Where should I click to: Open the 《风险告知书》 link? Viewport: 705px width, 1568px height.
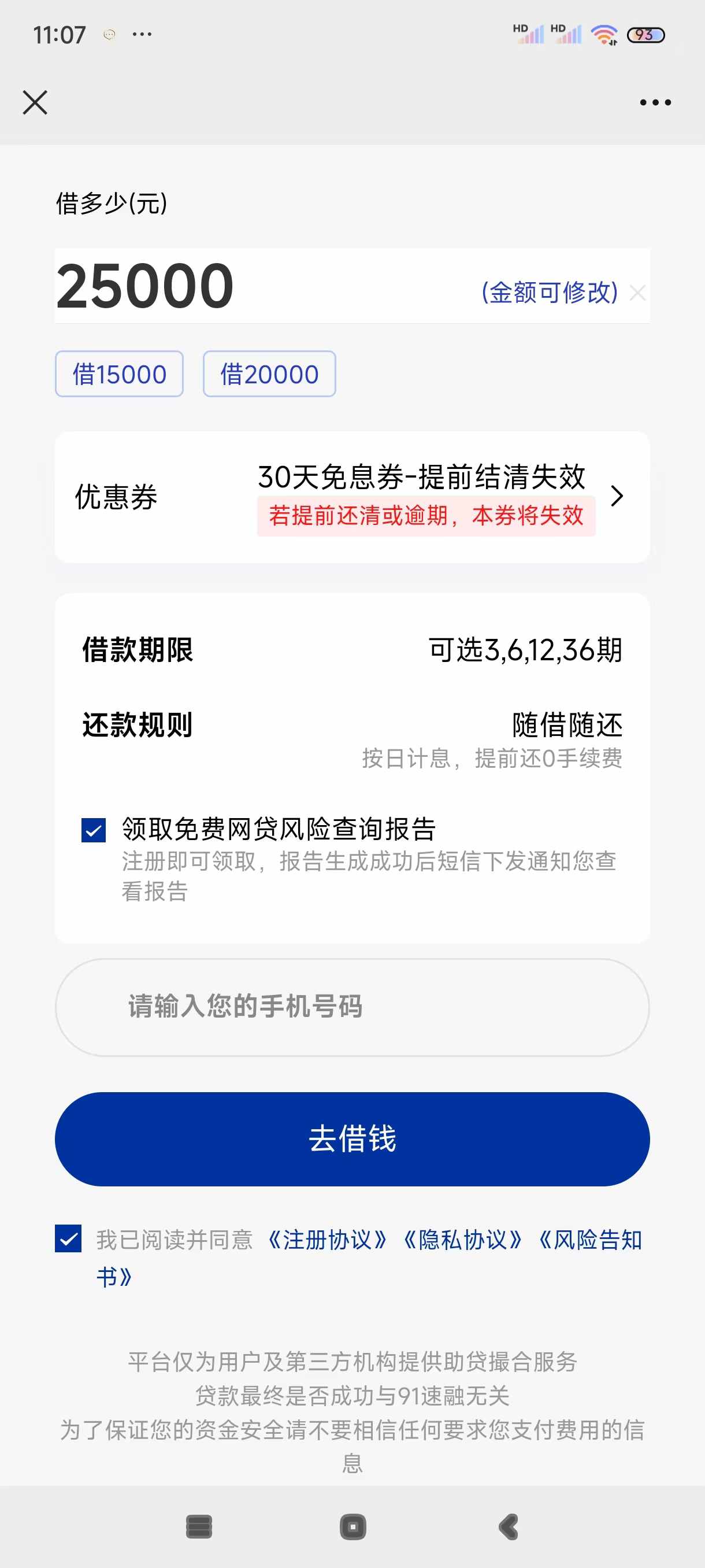[x=589, y=1239]
